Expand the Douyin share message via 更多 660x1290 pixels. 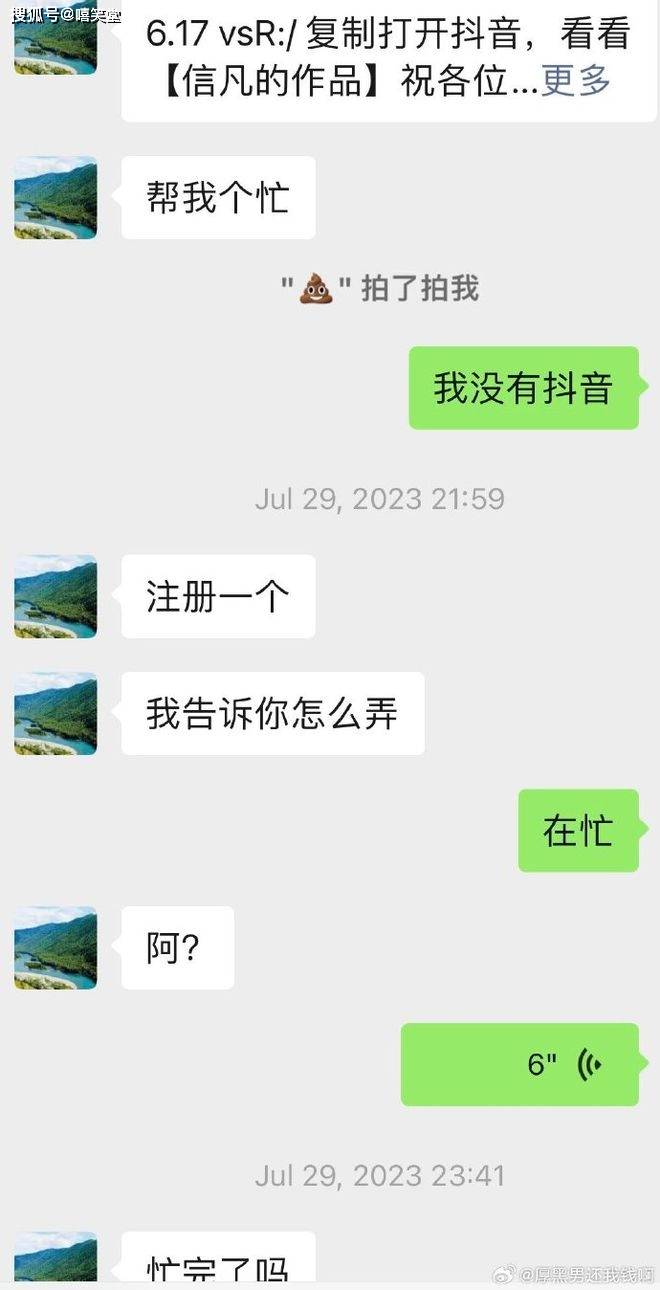tap(575, 81)
